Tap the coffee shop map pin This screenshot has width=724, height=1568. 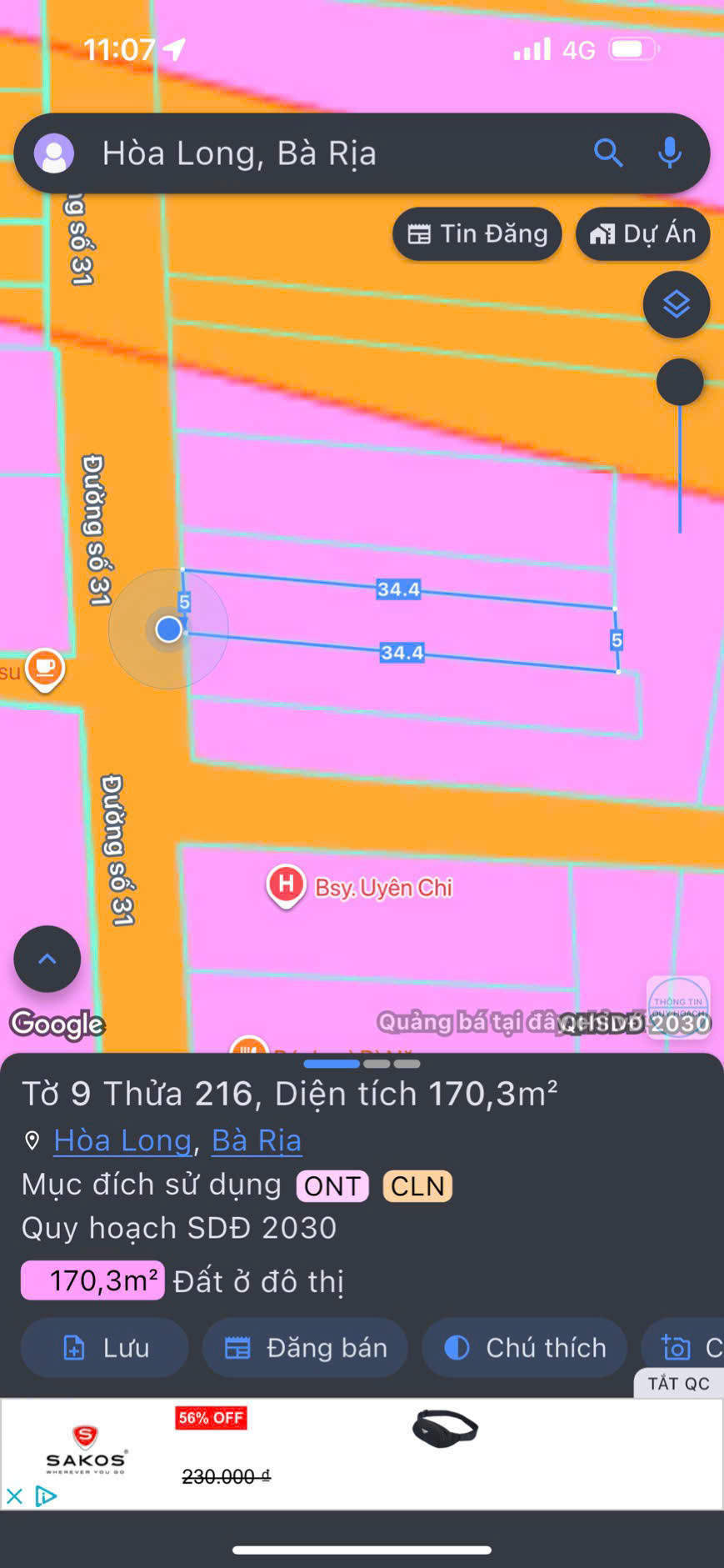(45, 669)
